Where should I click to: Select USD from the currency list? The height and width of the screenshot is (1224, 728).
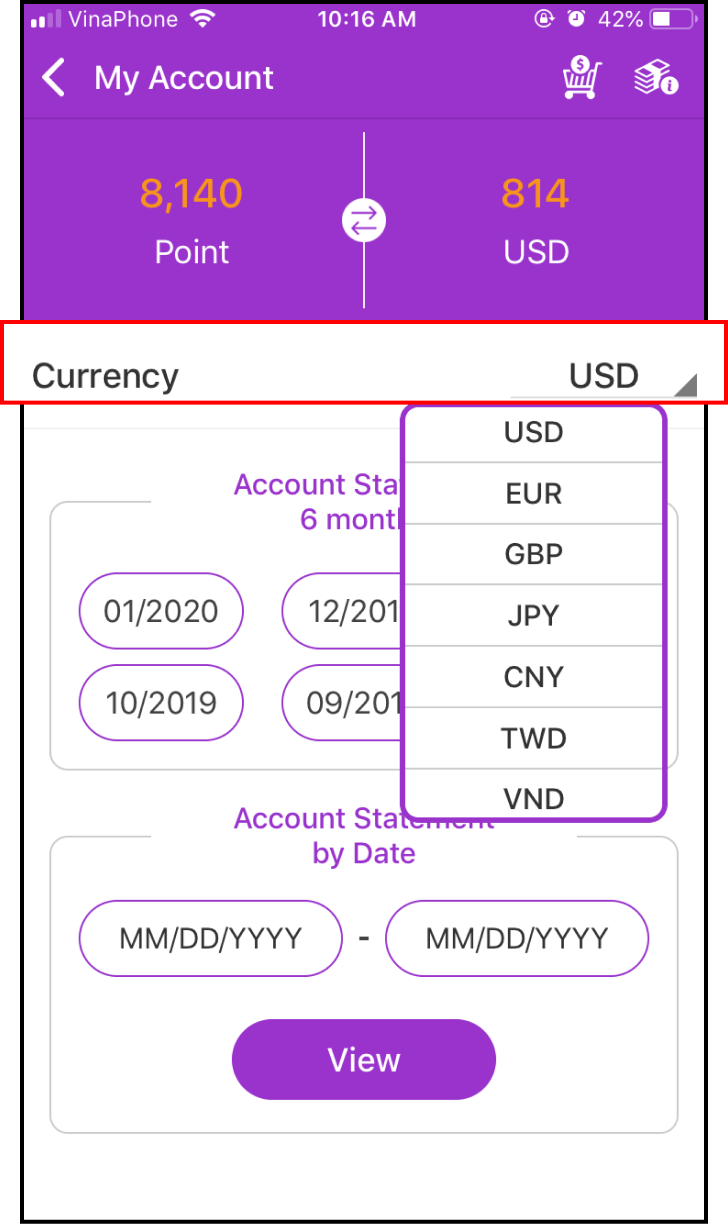point(533,433)
